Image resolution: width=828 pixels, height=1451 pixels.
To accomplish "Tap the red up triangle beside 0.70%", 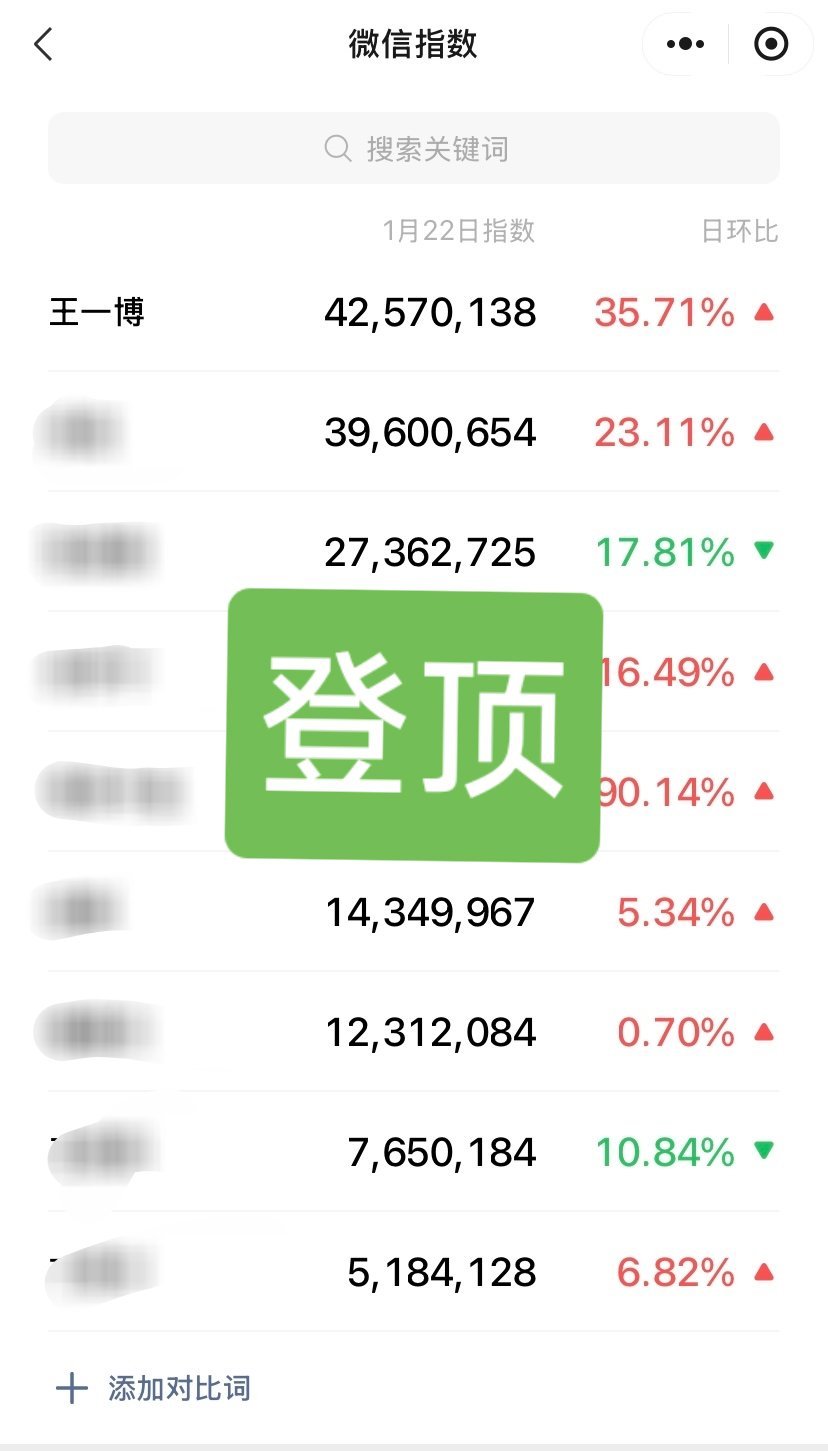I will 764,1033.
